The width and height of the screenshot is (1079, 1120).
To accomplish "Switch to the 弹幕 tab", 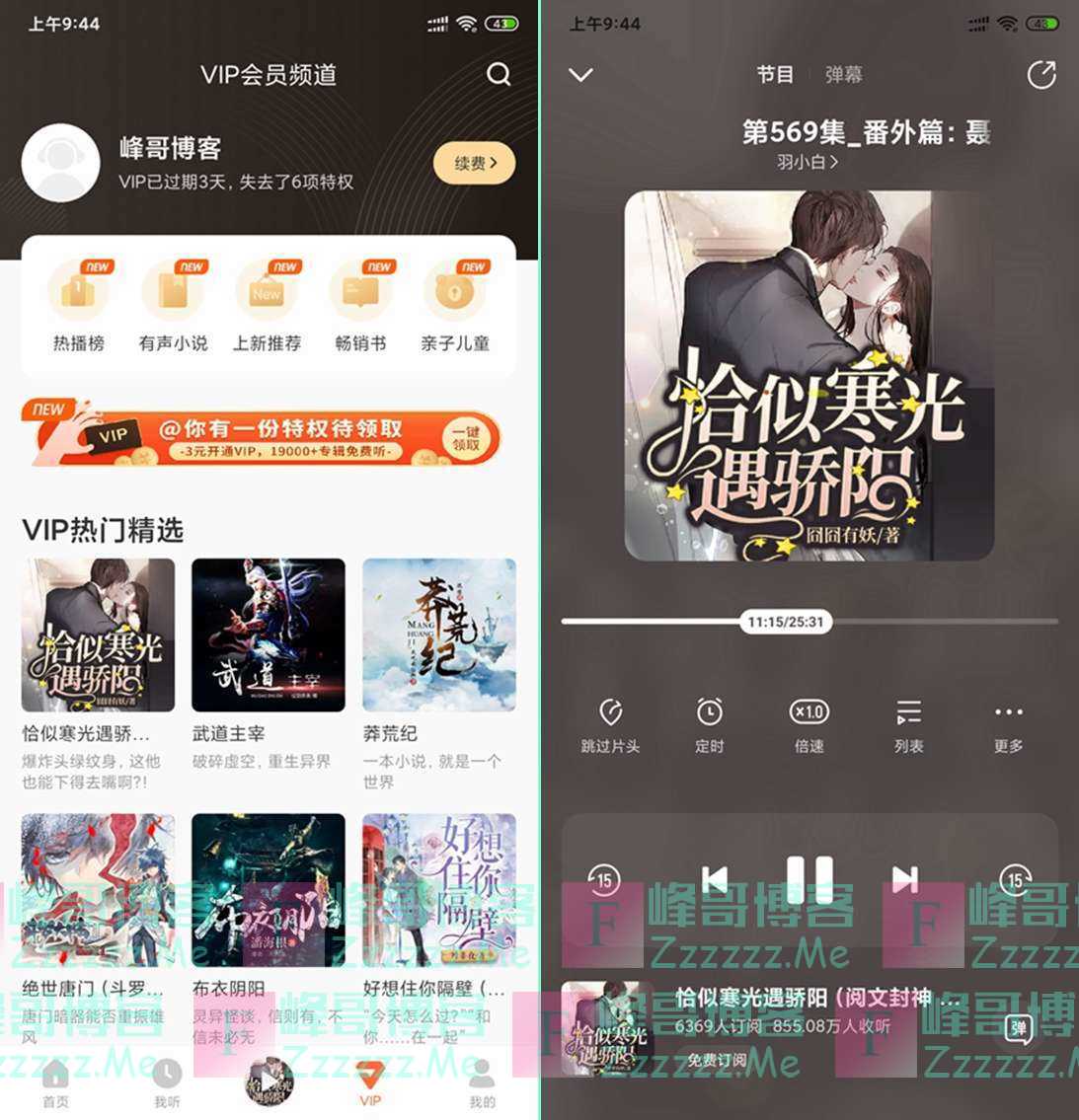I will (x=843, y=75).
